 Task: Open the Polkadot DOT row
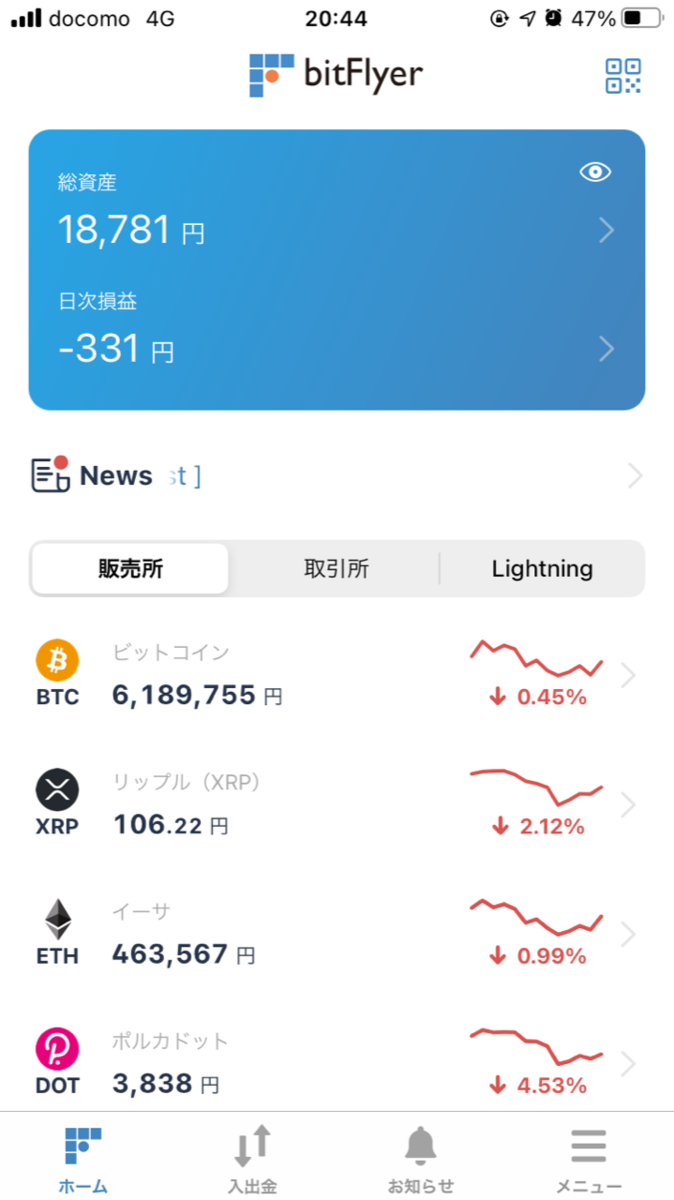click(x=336, y=1062)
